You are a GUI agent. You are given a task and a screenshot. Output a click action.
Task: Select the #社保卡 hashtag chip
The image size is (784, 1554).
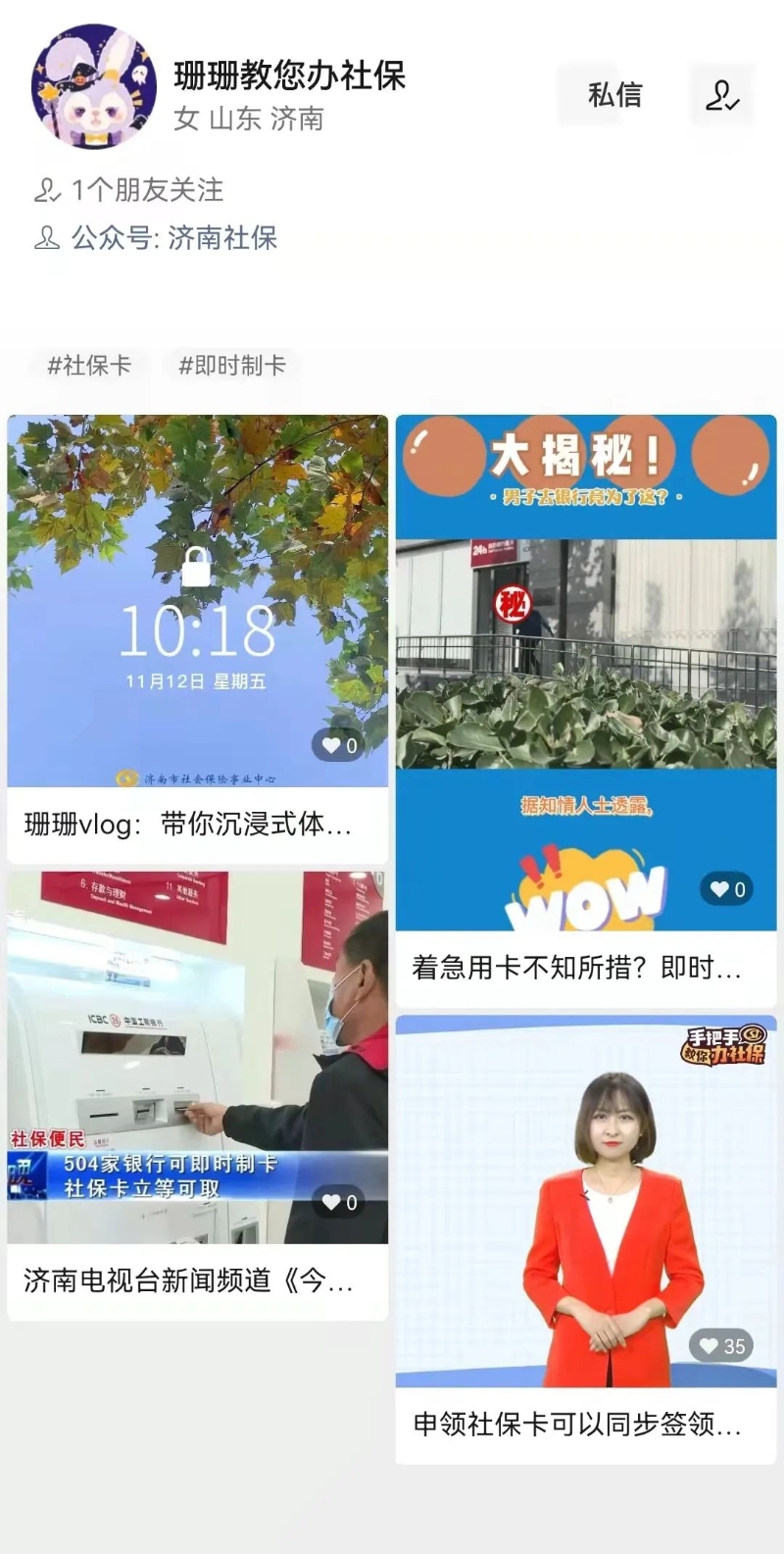click(x=89, y=366)
